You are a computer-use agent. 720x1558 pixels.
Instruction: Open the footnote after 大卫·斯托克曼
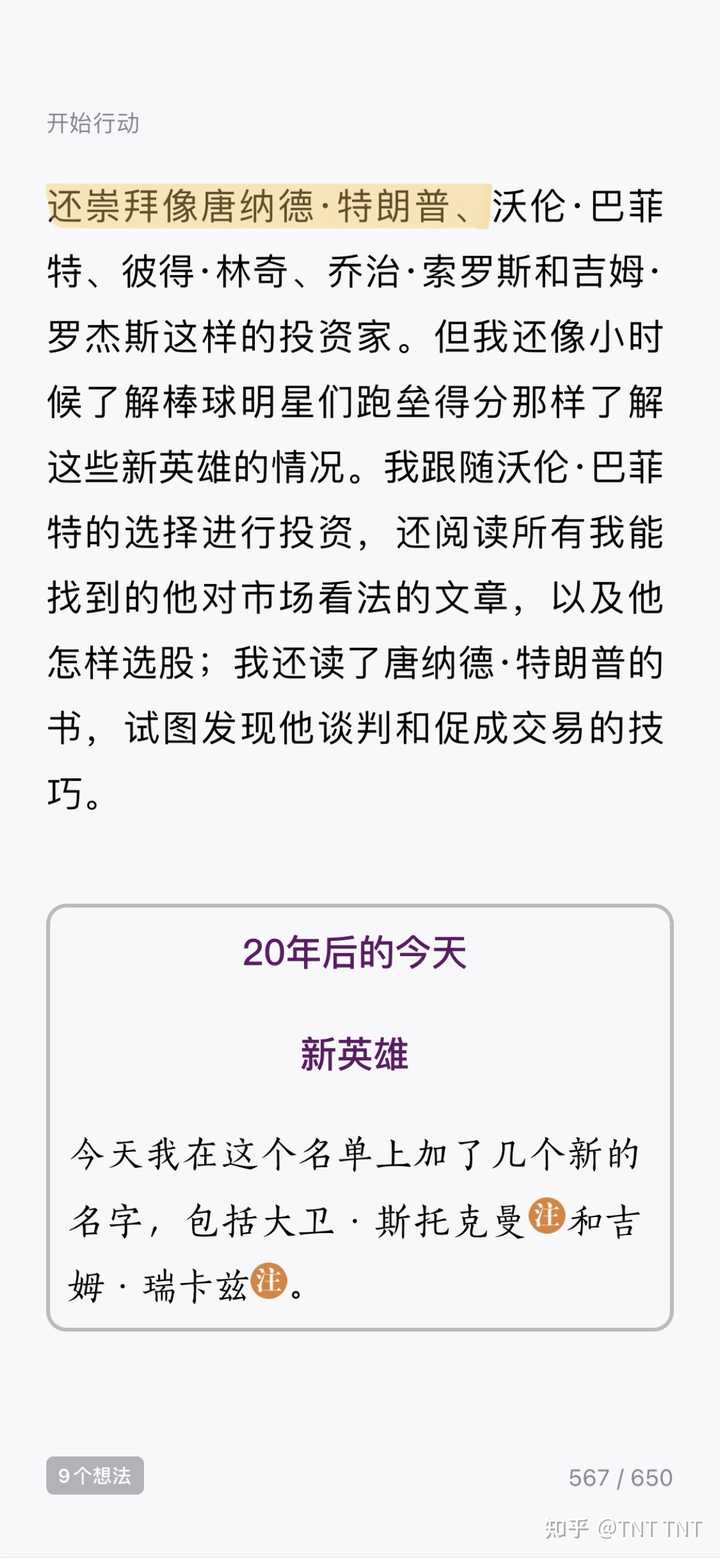547,1215
